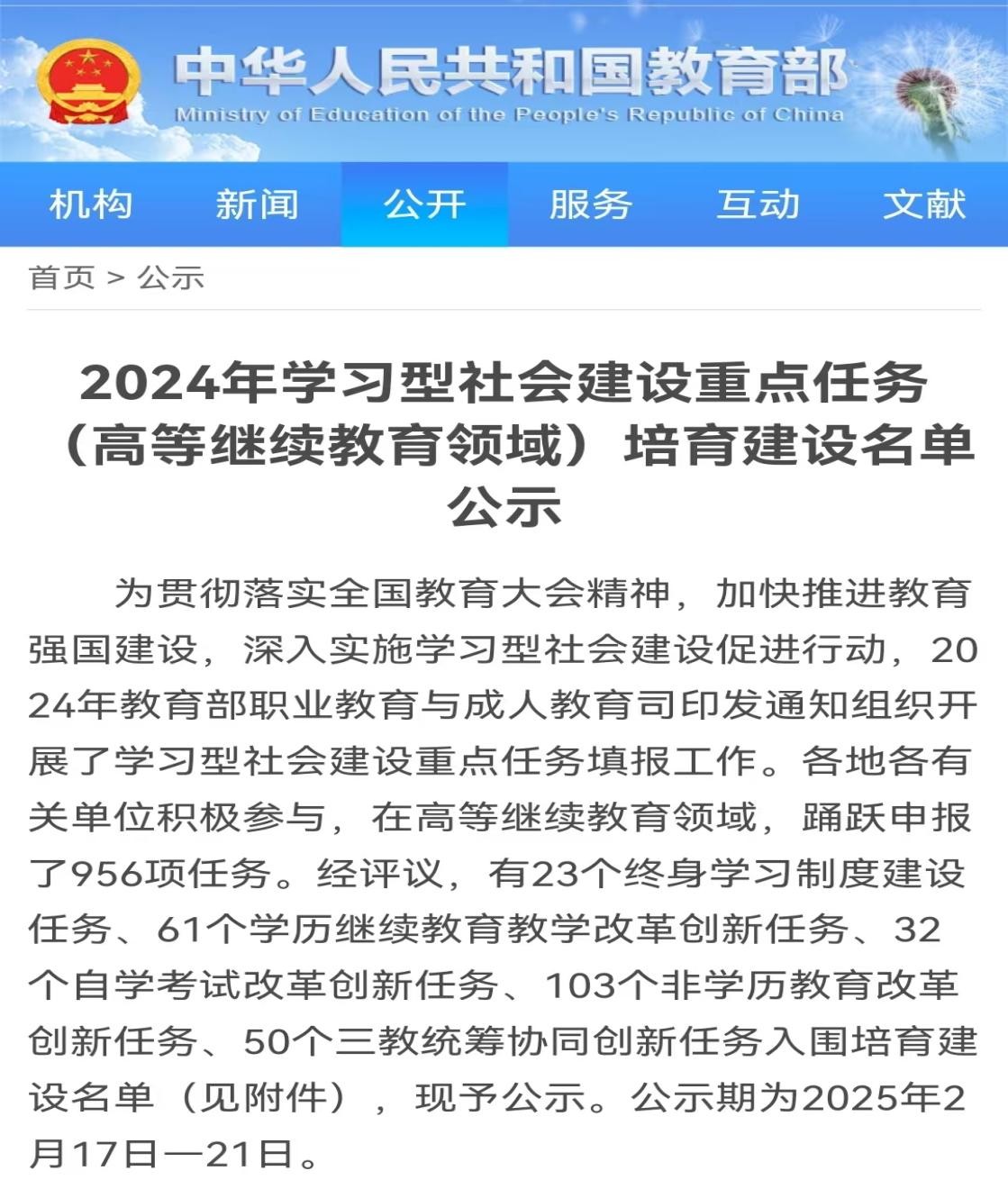Open the 互动 tab
1008x1198 pixels.
click(x=758, y=204)
